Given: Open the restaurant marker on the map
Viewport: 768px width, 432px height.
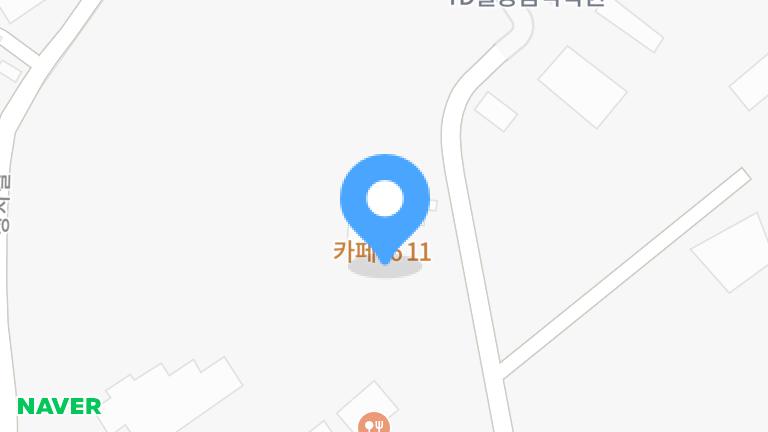Looking at the screenshot, I should (x=374, y=424).
